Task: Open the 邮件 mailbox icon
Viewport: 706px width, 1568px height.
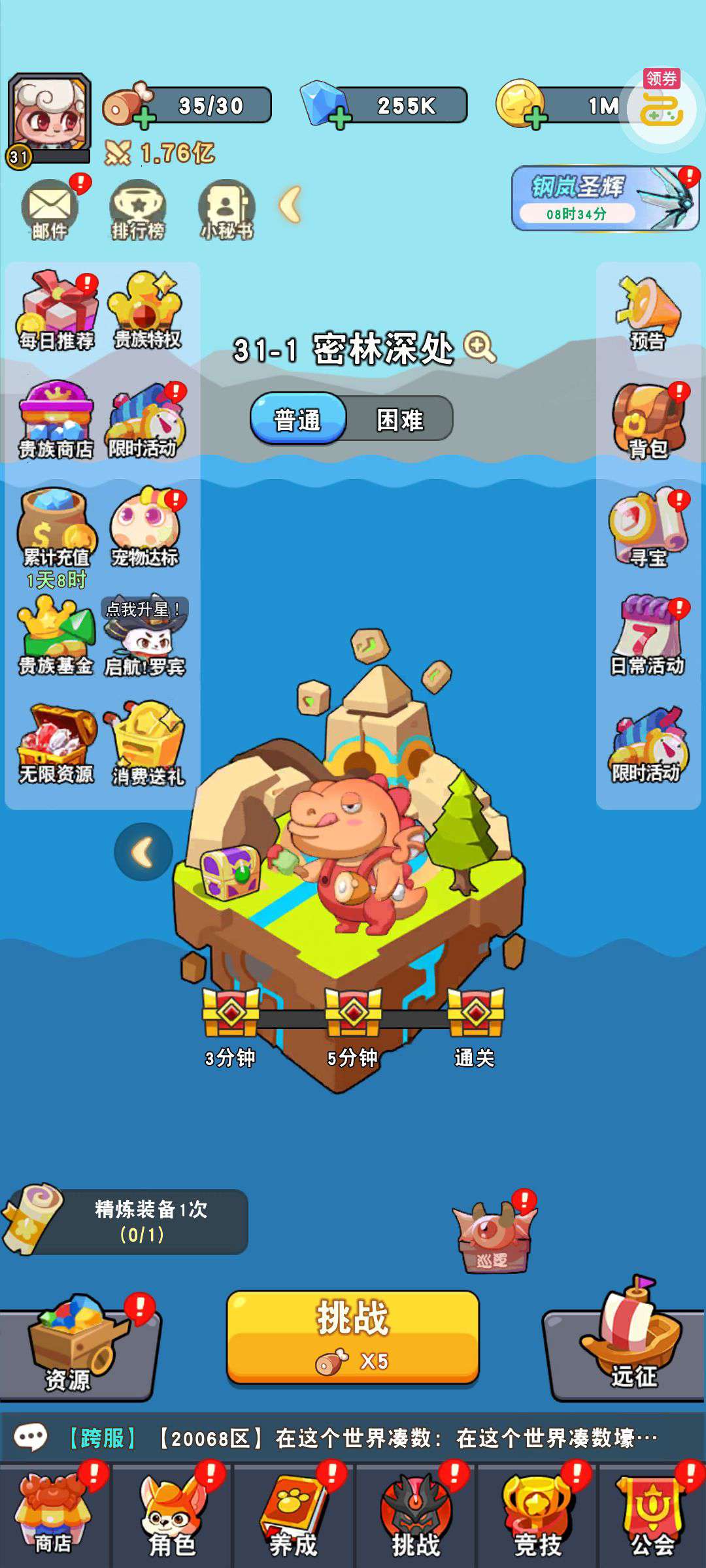Action: (50, 209)
